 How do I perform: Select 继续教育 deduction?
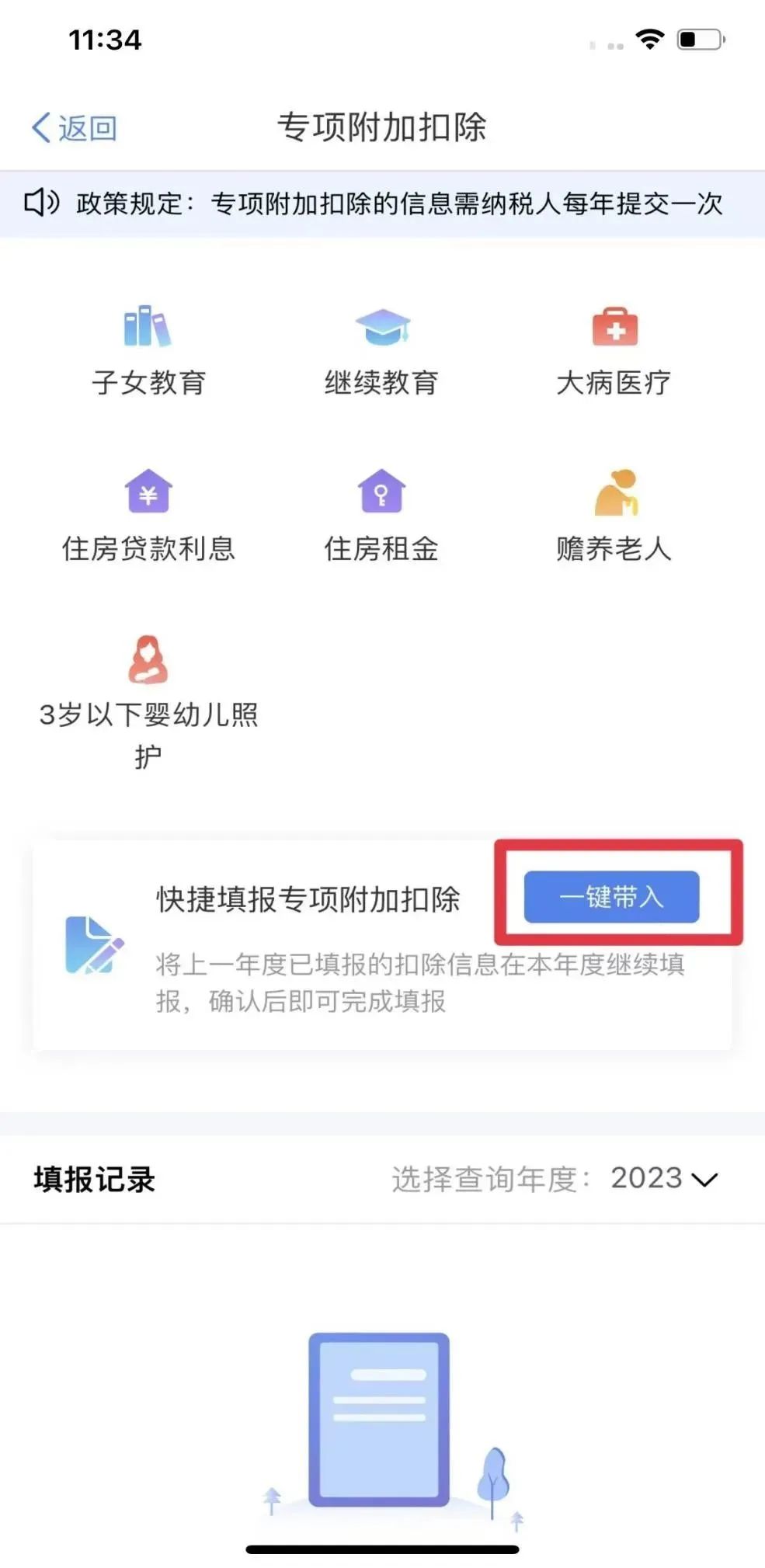(381, 351)
